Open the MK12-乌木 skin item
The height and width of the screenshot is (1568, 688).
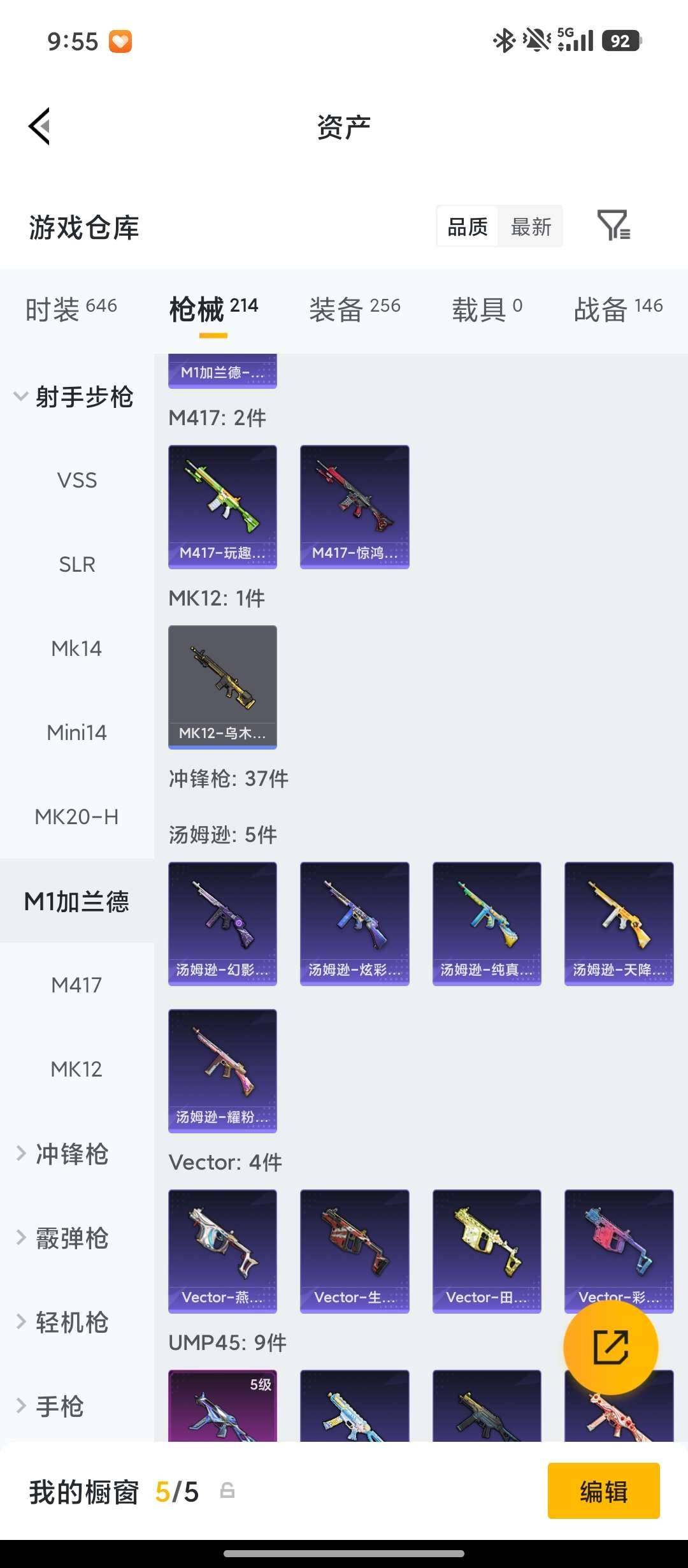pyautogui.click(x=222, y=686)
